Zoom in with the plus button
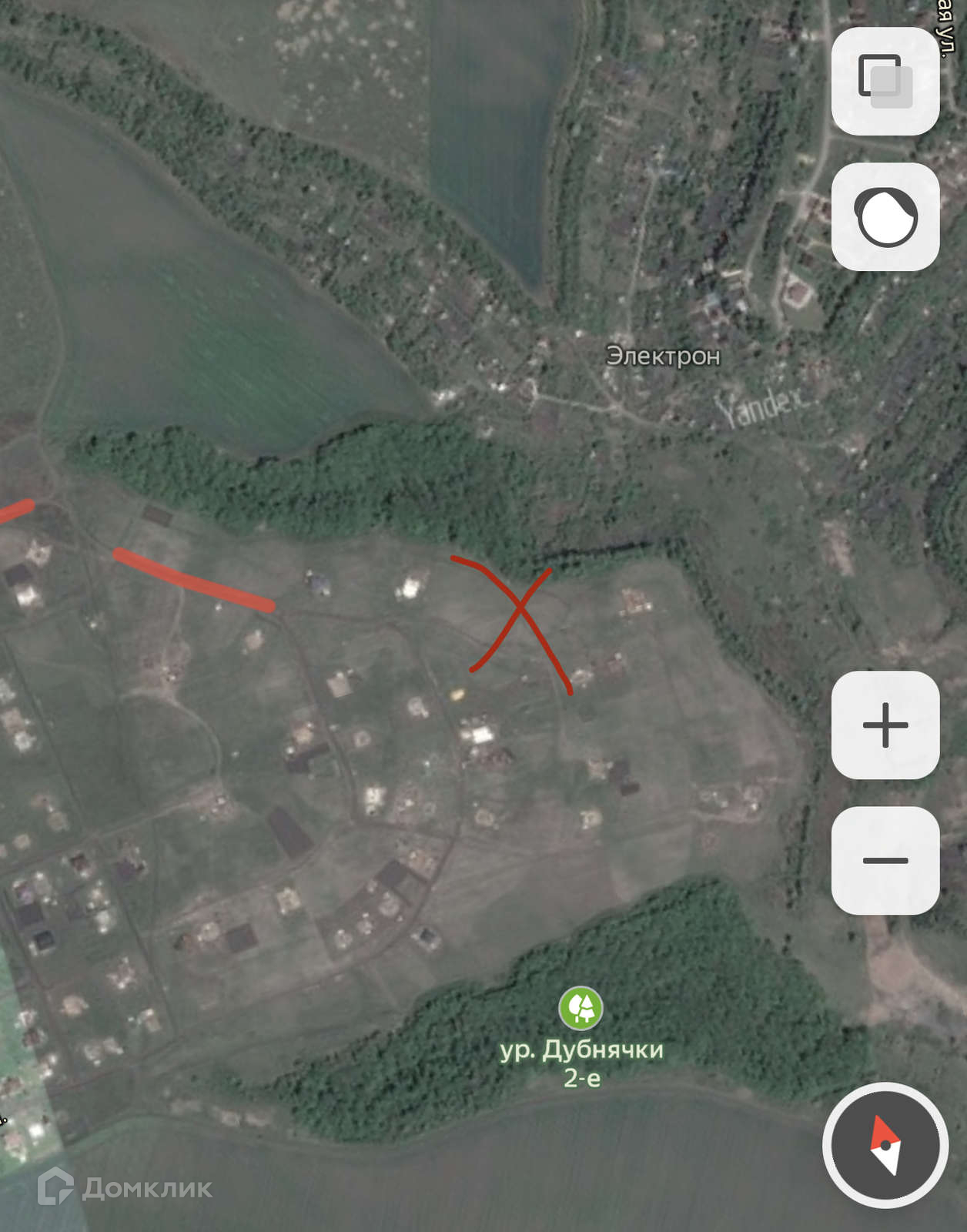 [885, 725]
